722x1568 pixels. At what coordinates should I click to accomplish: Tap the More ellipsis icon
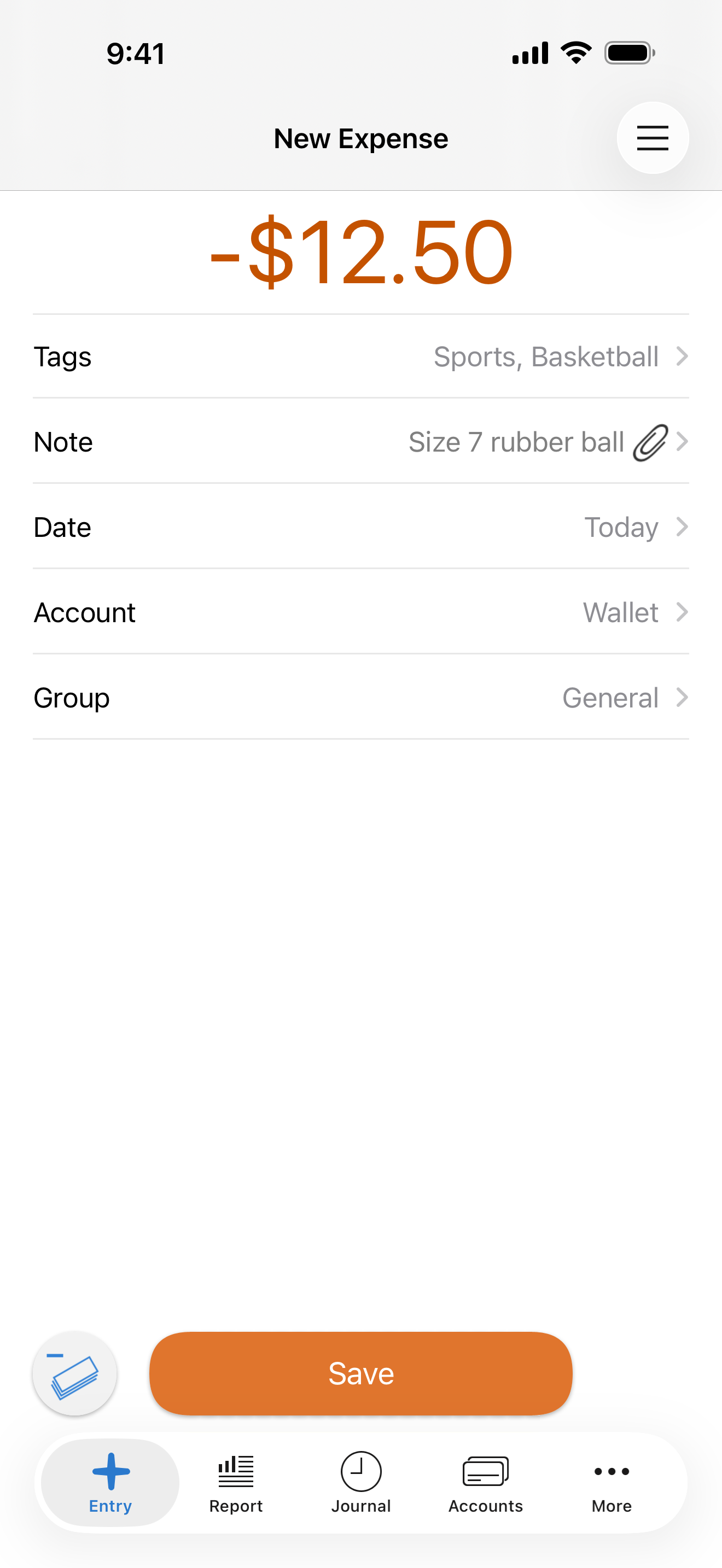[611, 1467]
